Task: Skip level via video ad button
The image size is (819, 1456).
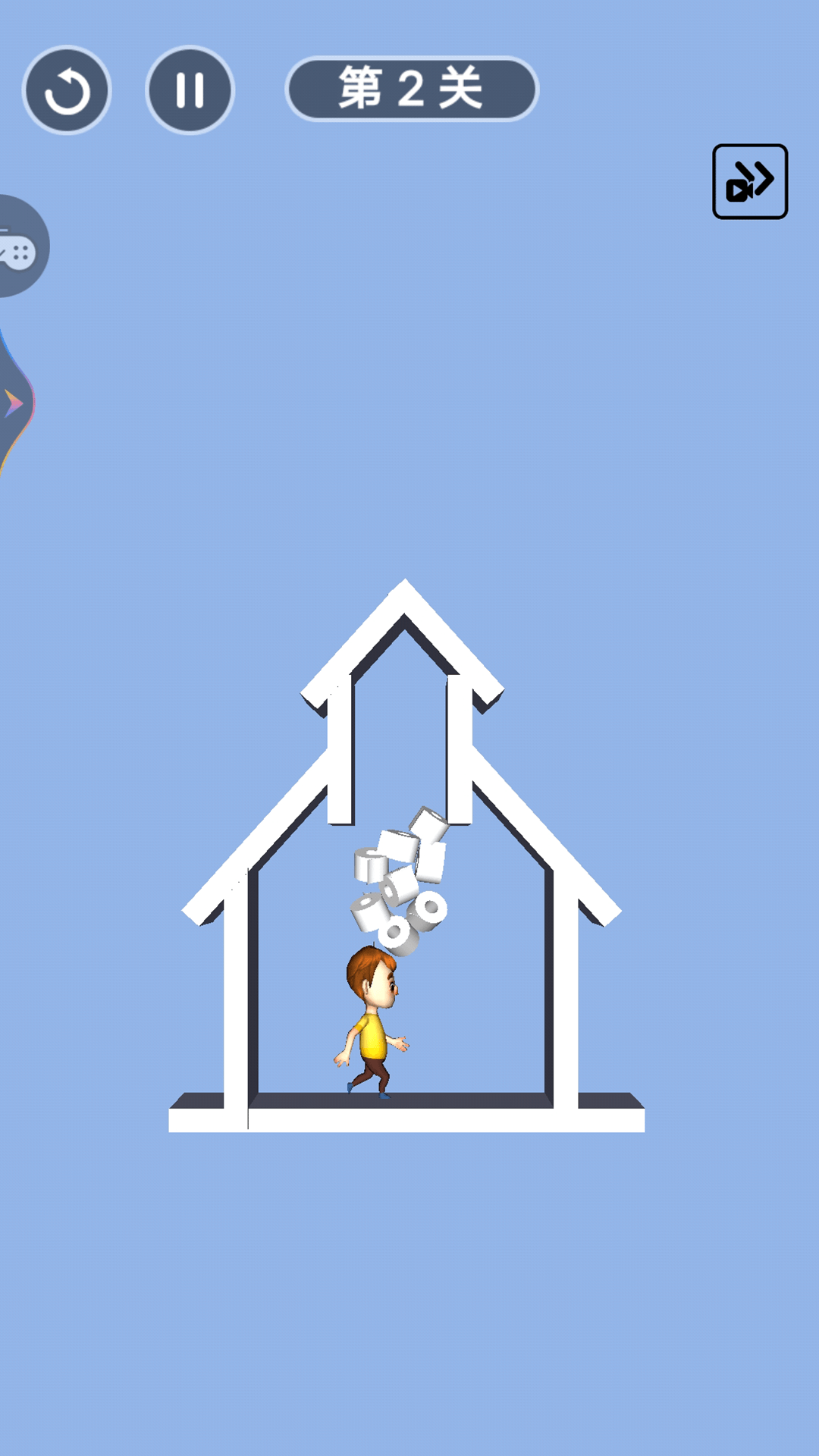Action: click(750, 181)
